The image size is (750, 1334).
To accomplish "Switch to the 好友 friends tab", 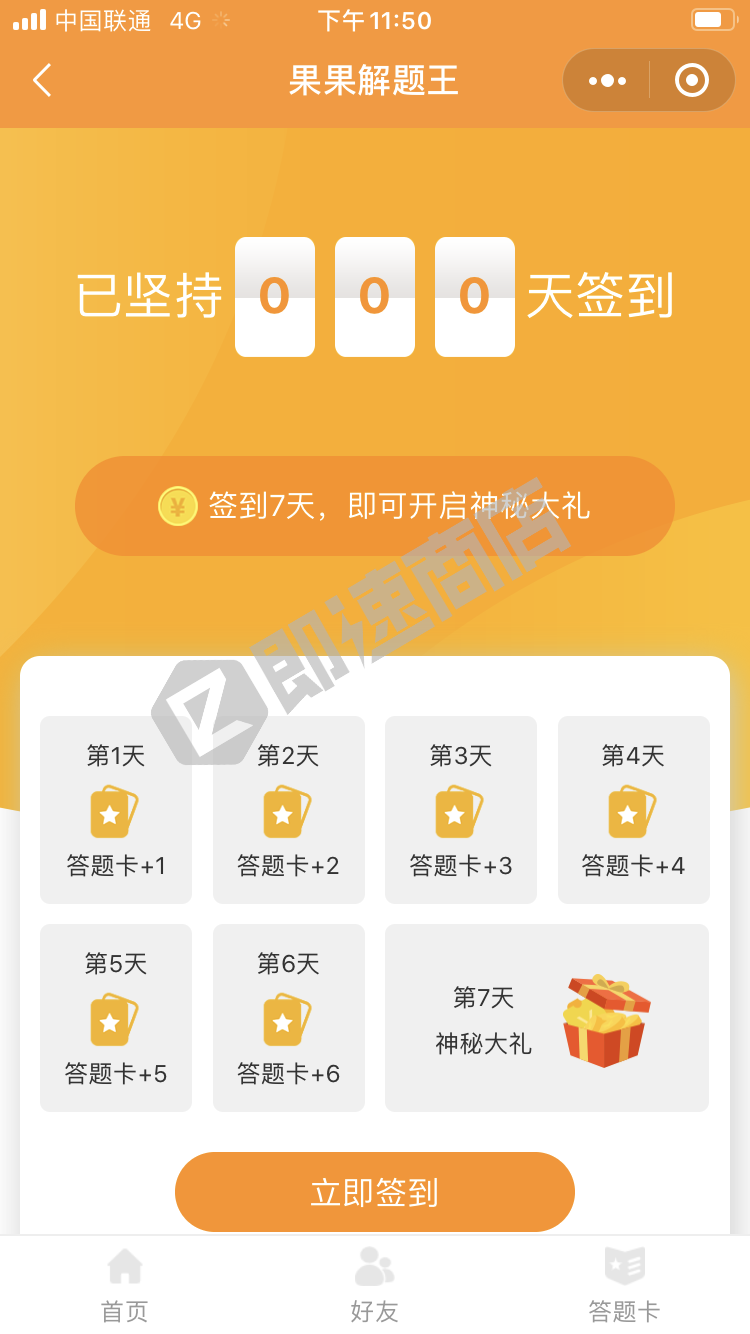I will (x=374, y=1284).
